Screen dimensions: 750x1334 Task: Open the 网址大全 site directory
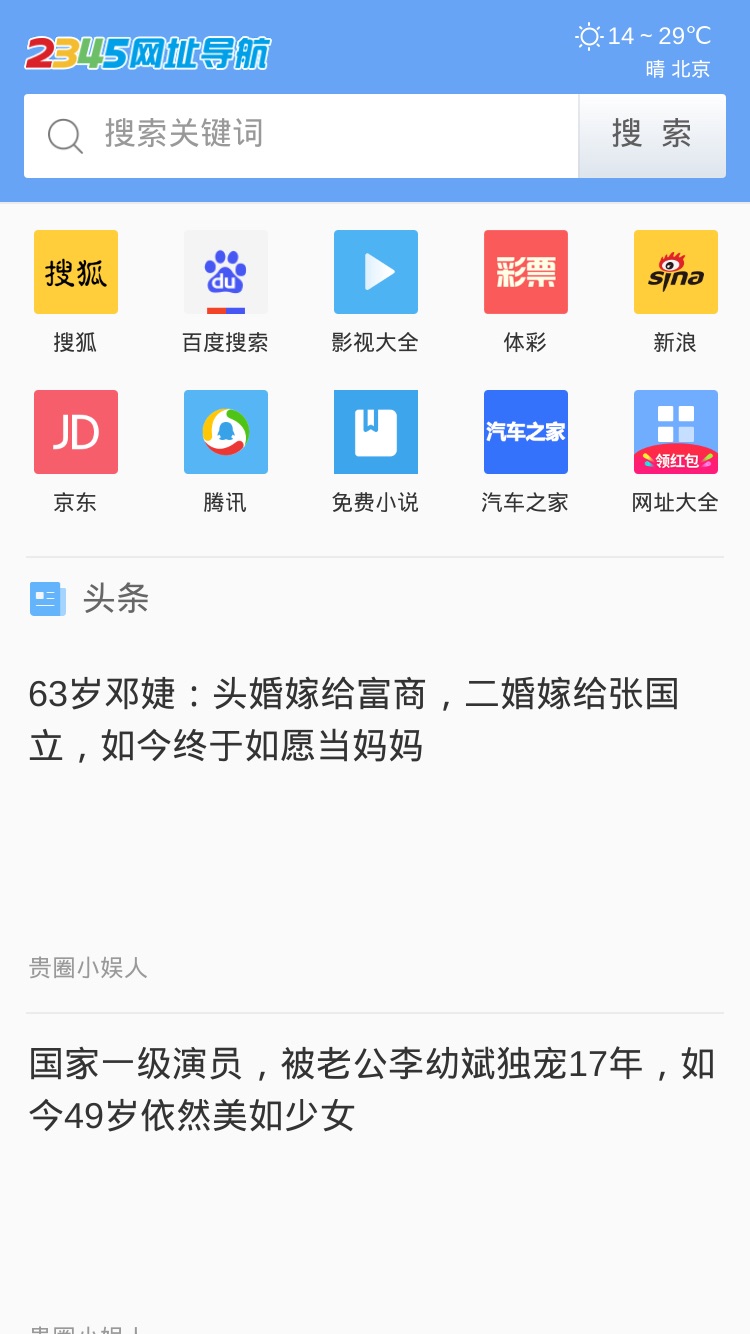(676, 452)
